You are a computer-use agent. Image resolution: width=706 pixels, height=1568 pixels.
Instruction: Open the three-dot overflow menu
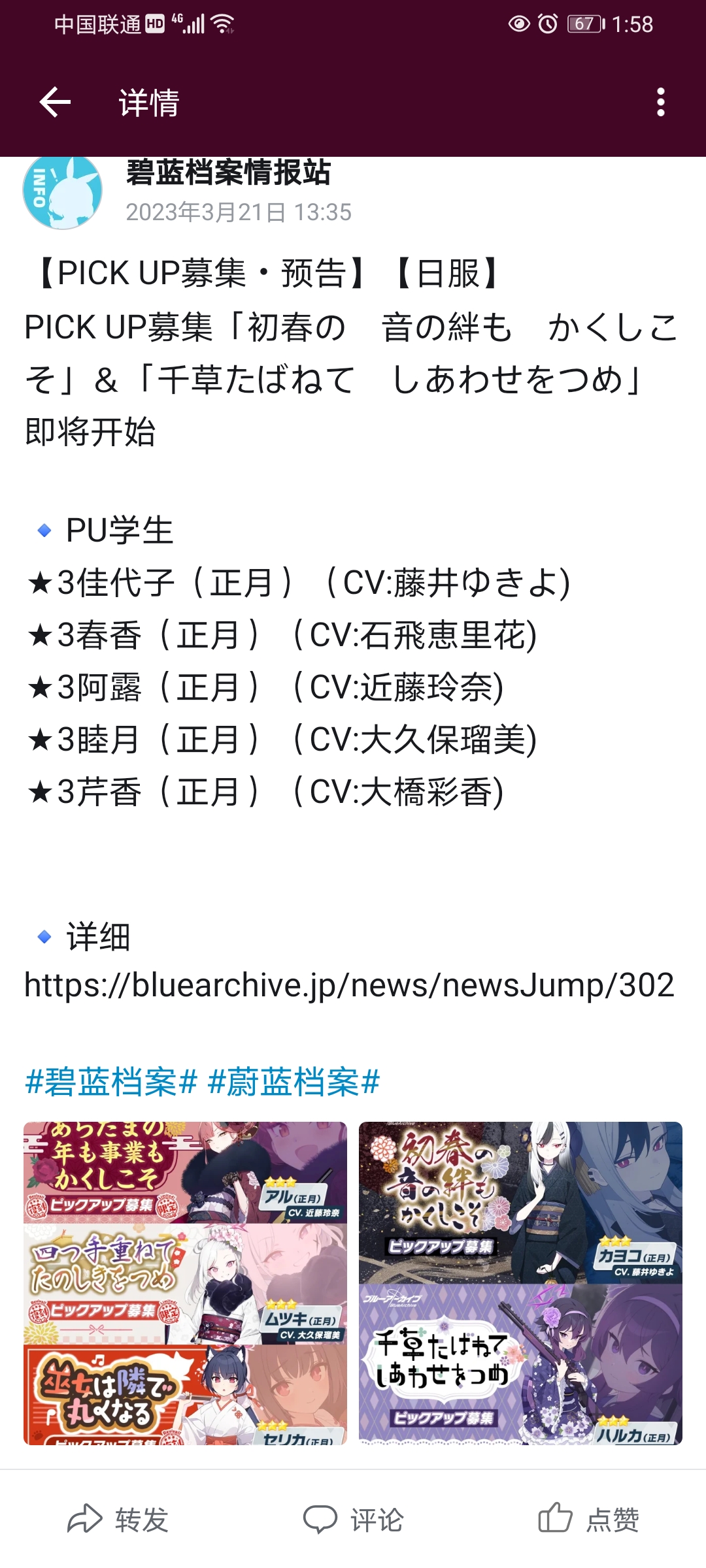661,103
